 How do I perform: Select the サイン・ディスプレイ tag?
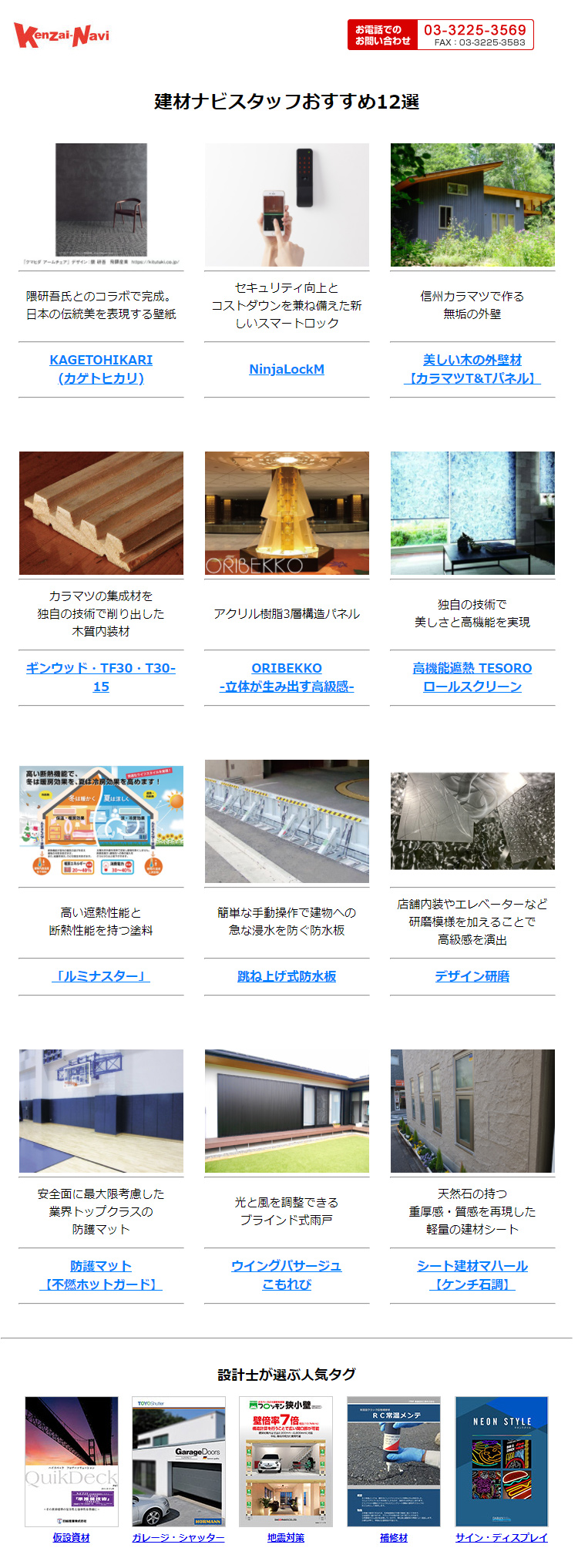(501, 1537)
